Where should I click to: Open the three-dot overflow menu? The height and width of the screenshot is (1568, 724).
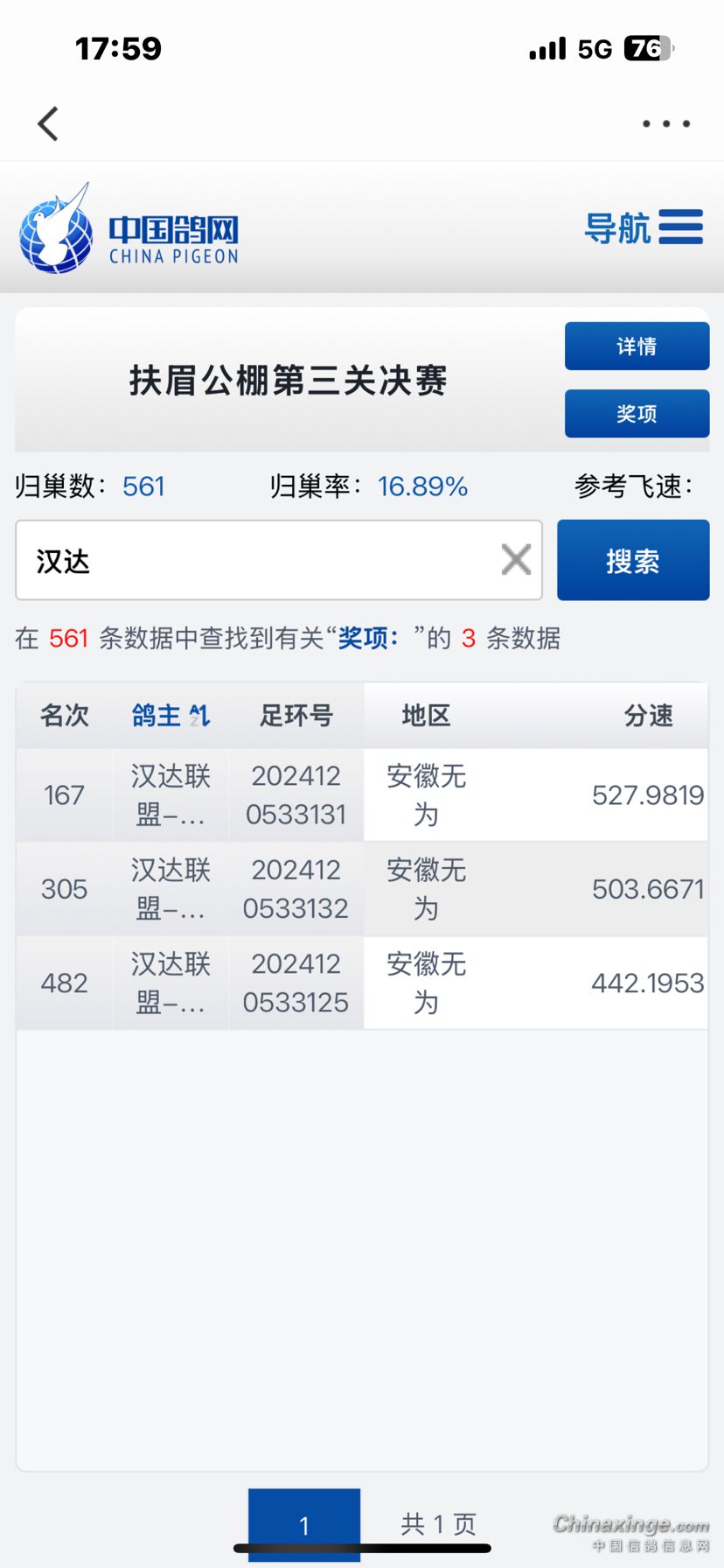(666, 124)
